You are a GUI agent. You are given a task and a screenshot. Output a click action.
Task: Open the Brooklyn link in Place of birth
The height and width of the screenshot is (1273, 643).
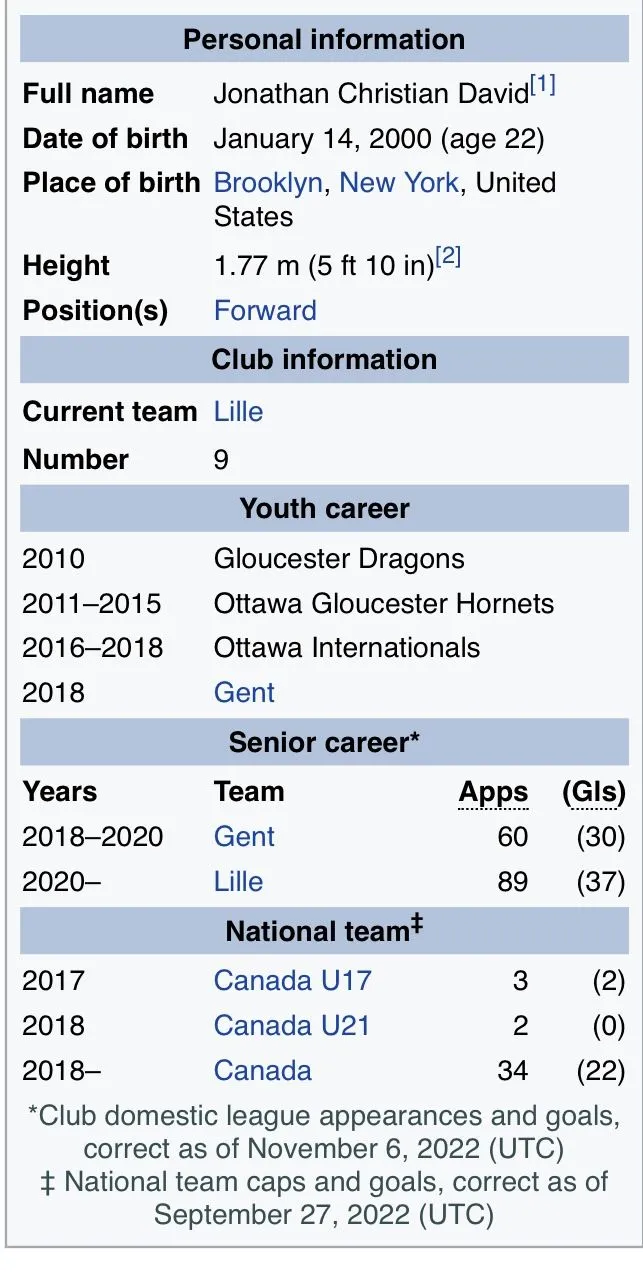[x=267, y=183]
